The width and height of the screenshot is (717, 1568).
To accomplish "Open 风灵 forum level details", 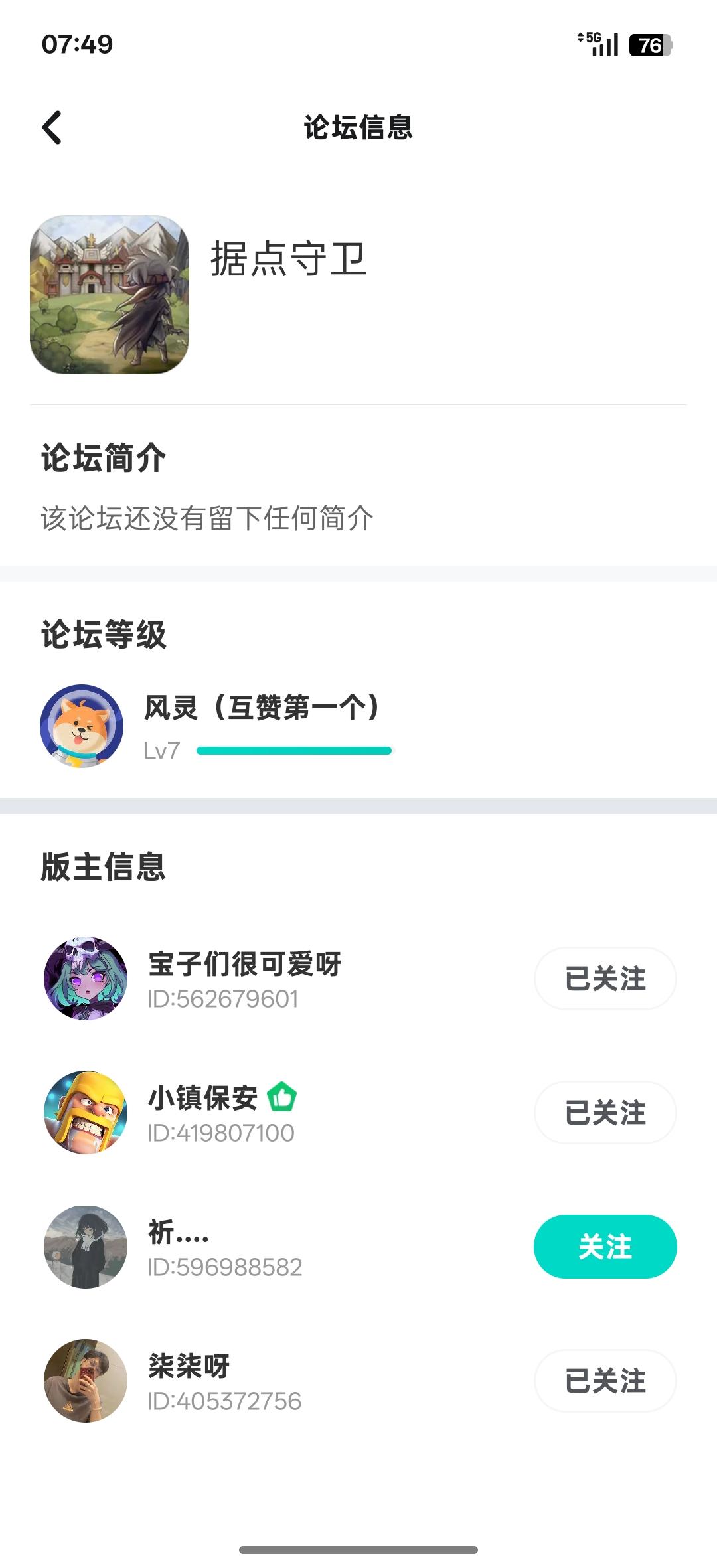I will tap(261, 726).
